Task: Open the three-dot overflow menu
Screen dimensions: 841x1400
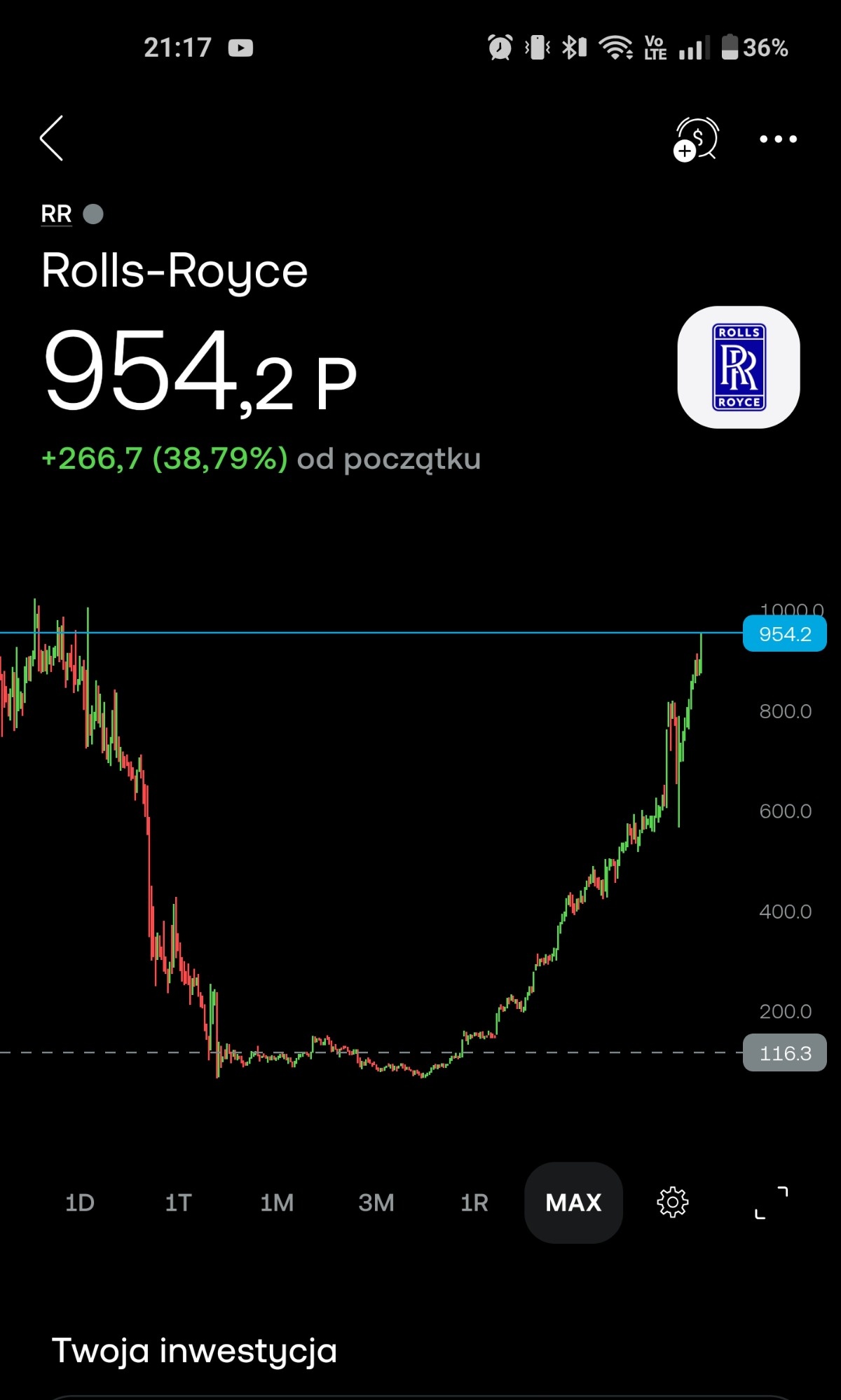Action: coord(778,139)
